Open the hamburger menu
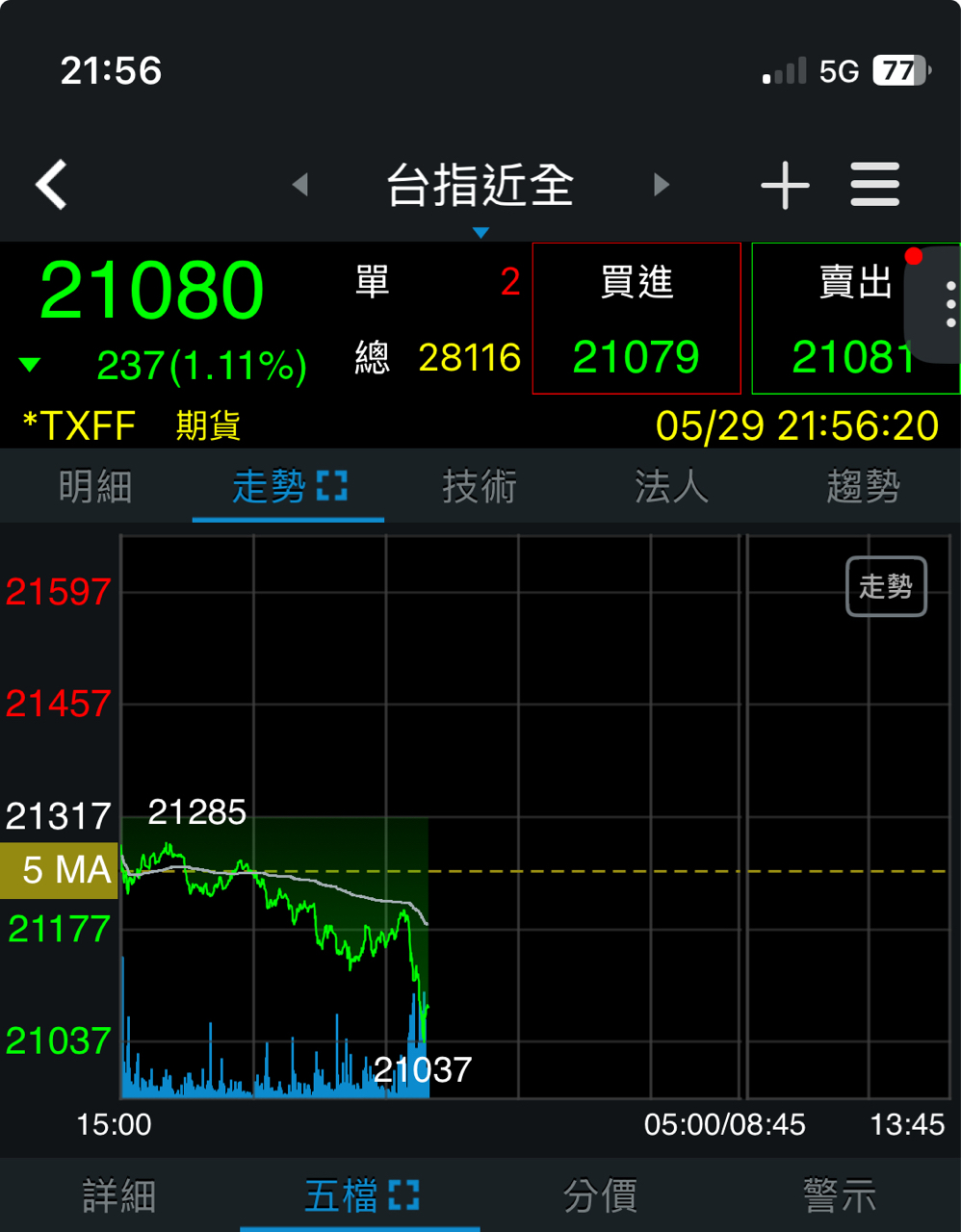This screenshot has width=961, height=1232. tap(874, 185)
